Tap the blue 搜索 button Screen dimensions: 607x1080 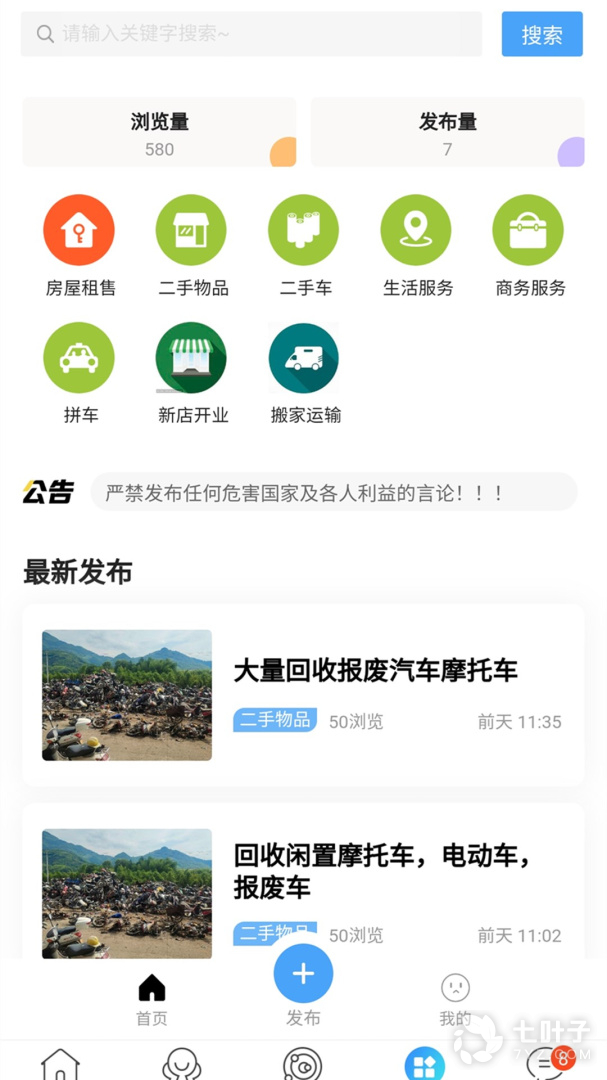[x=541, y=34]
